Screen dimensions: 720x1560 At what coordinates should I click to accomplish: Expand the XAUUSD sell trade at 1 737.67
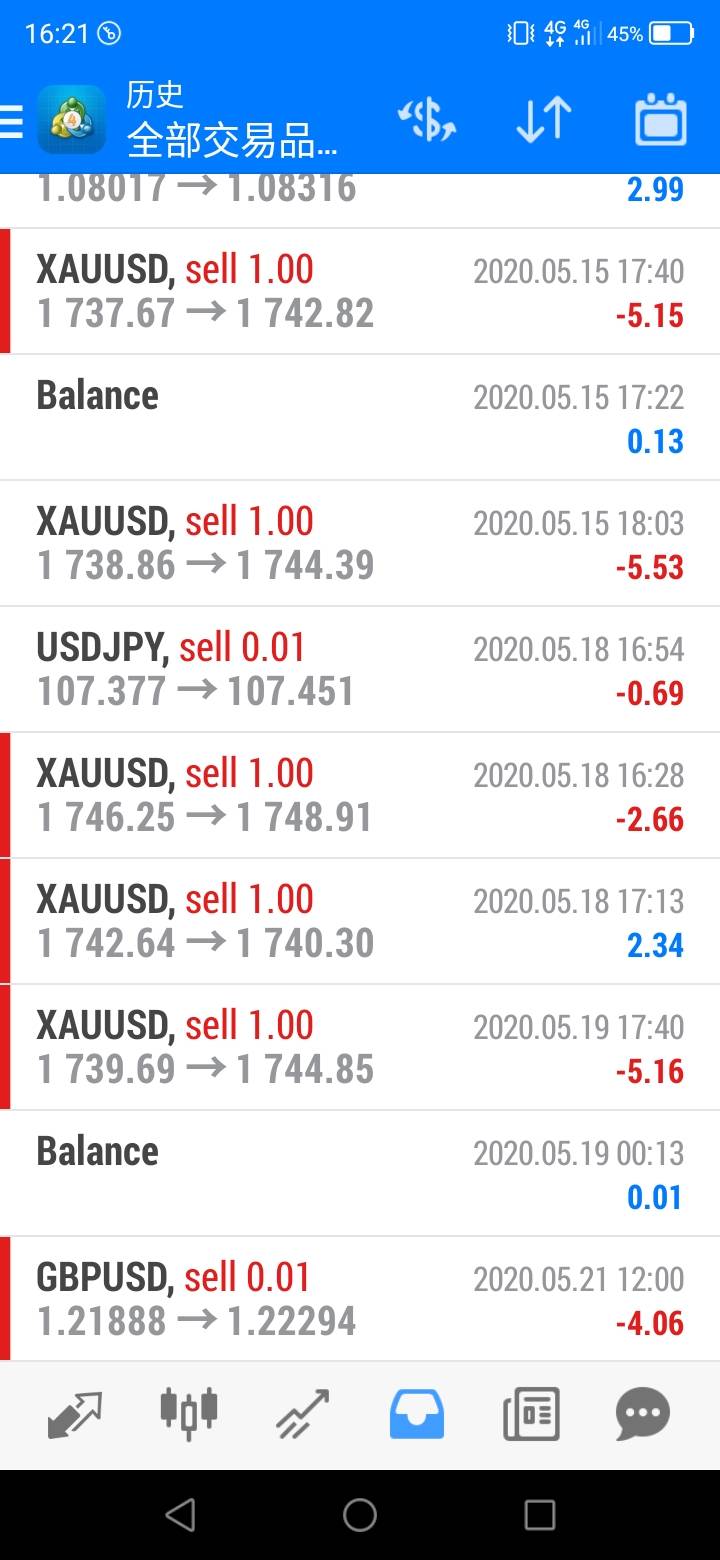(x=360, y=291)
